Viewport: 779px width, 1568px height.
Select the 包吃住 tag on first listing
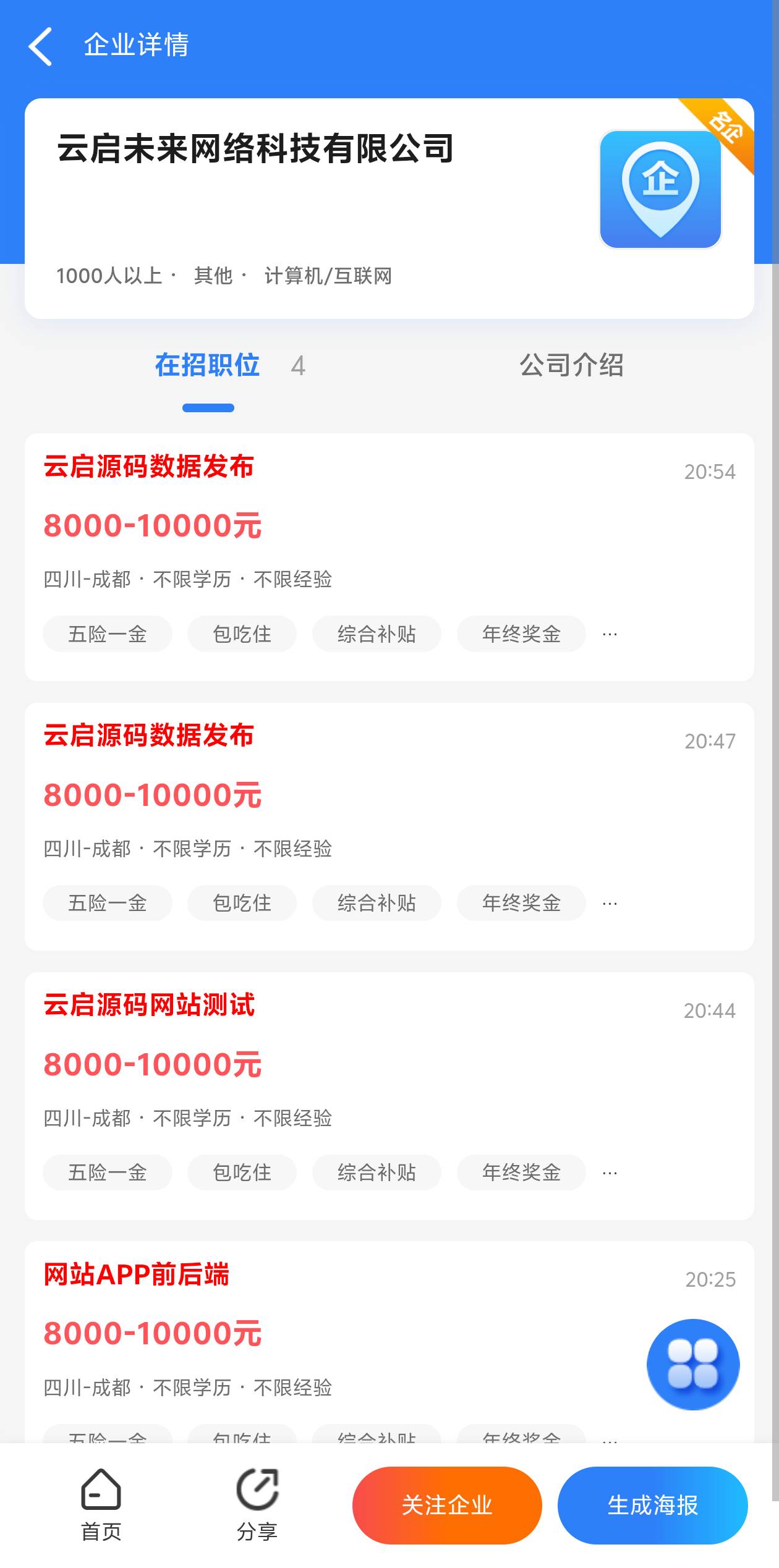pyautogui.click(x=241, y=634)
